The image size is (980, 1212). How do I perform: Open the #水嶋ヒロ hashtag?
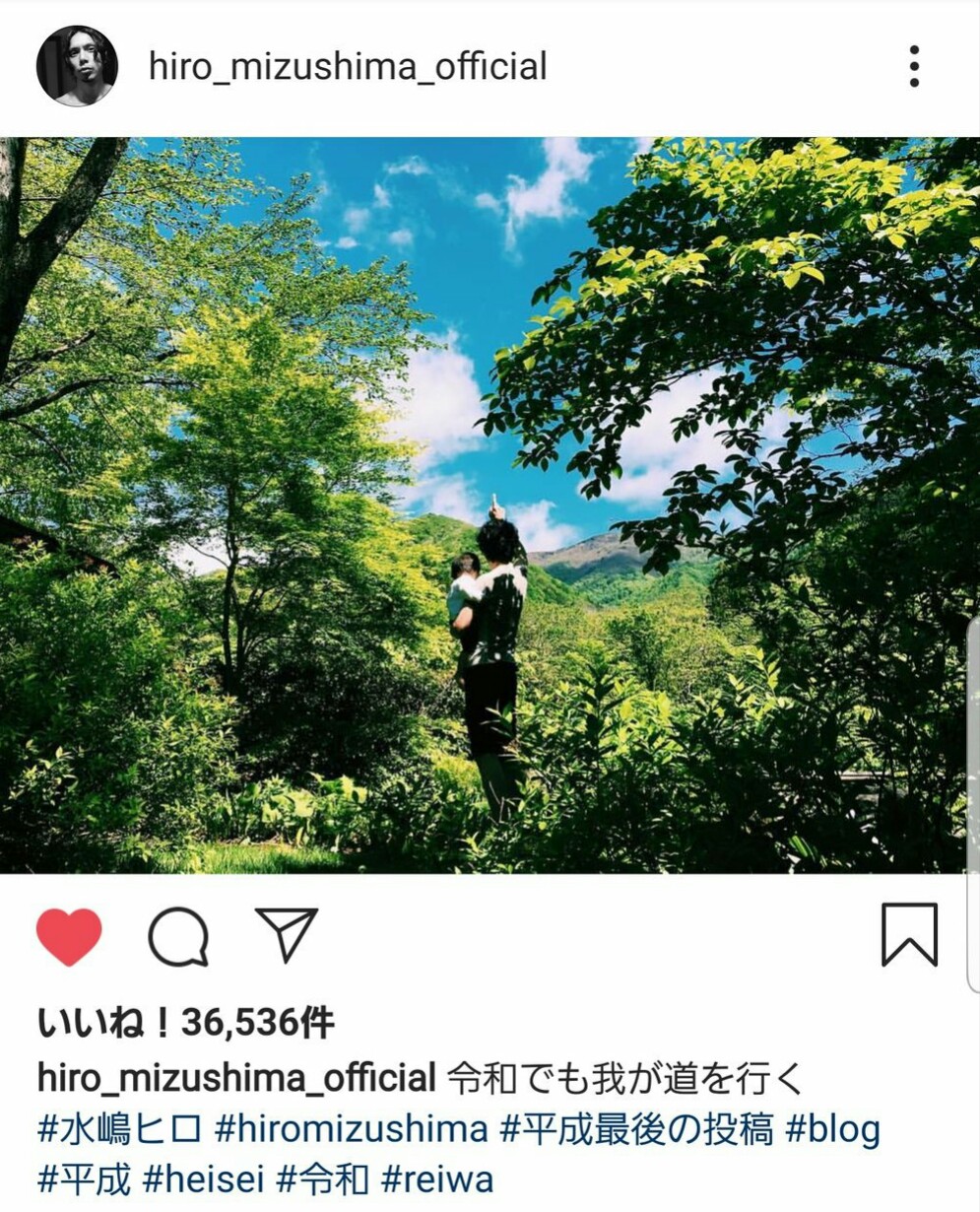pos(119,1129)
